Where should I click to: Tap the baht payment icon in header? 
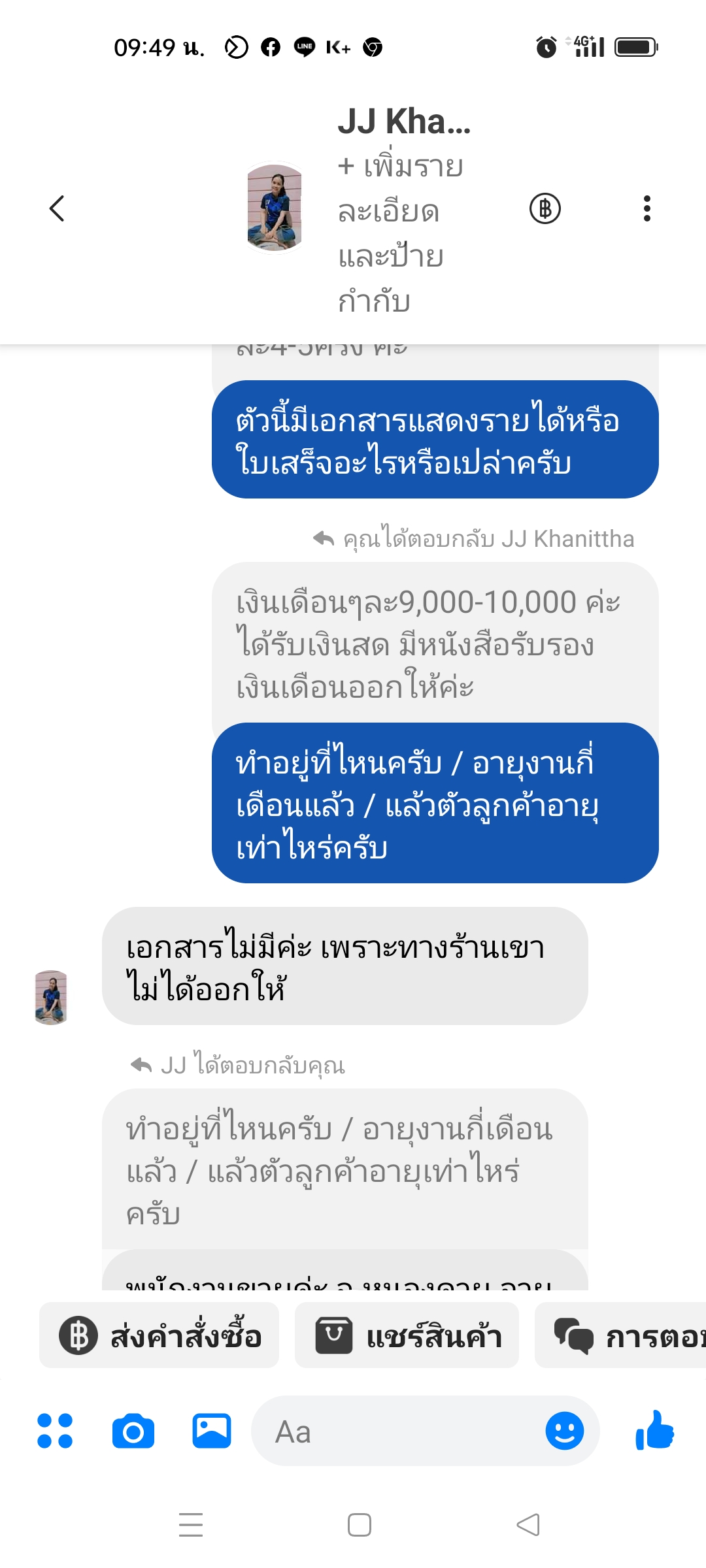point(545,209)
